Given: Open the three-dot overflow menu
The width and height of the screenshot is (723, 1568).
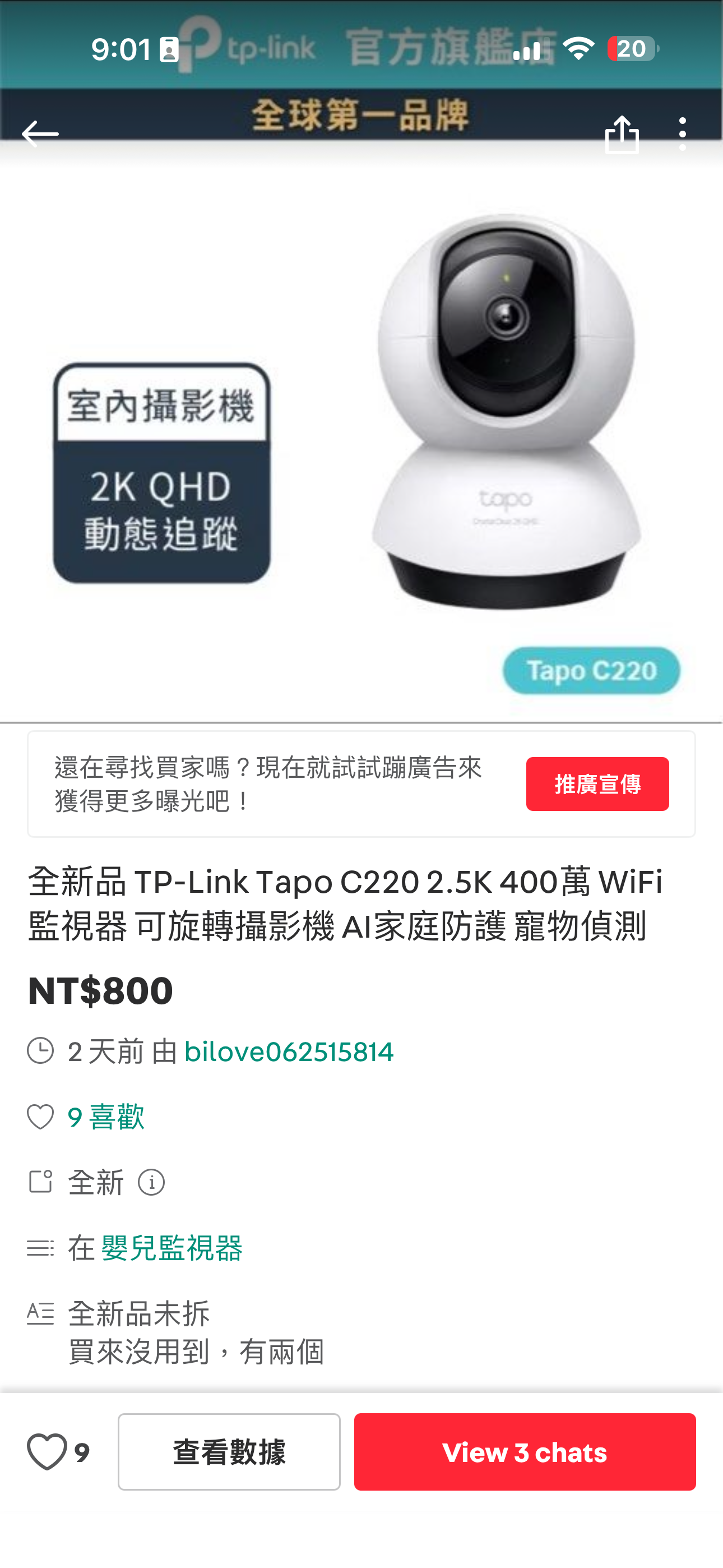Looking at the screenshot, I should click(682, 135).
